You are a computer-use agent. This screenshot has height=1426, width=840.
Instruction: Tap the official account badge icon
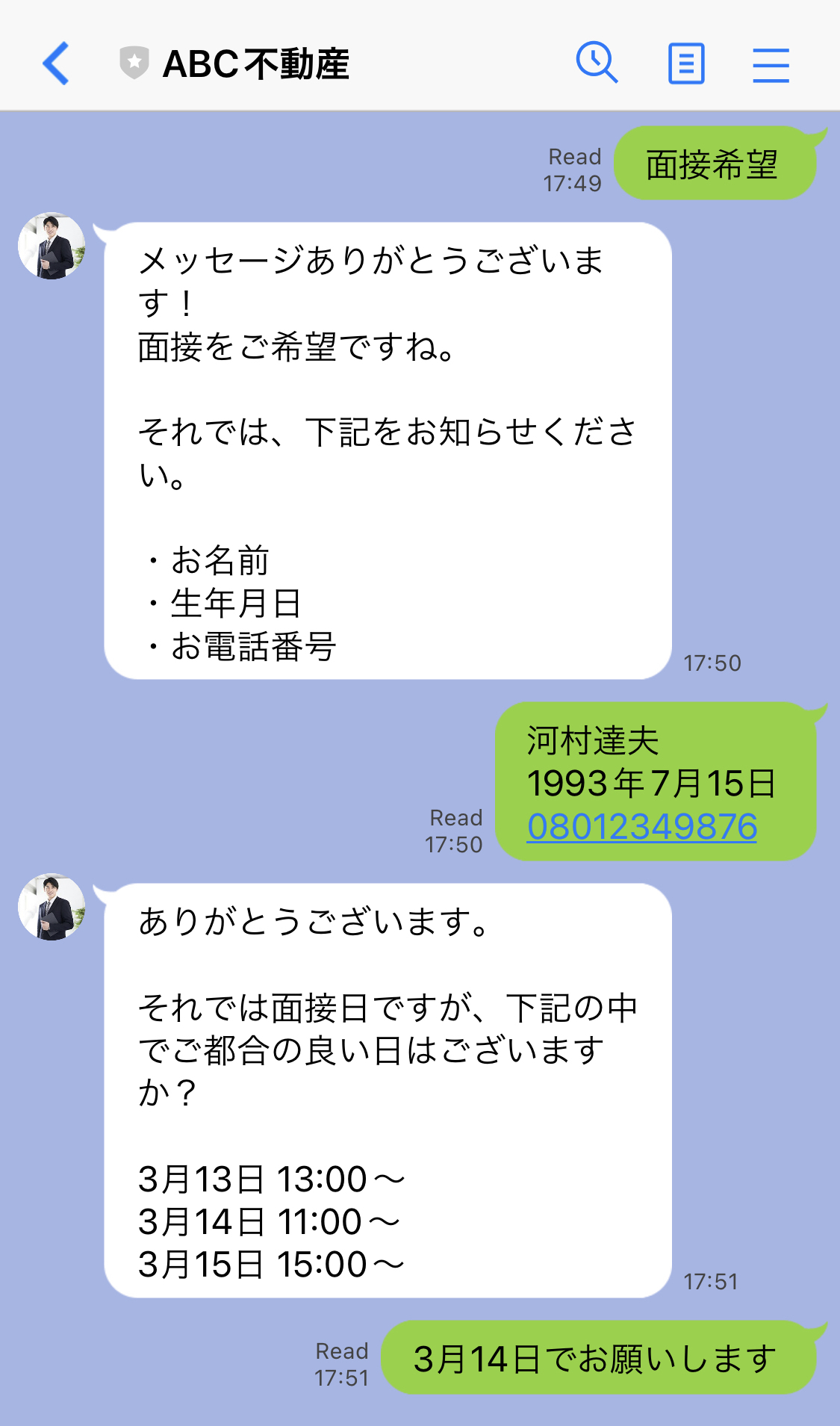coord(133,63)
